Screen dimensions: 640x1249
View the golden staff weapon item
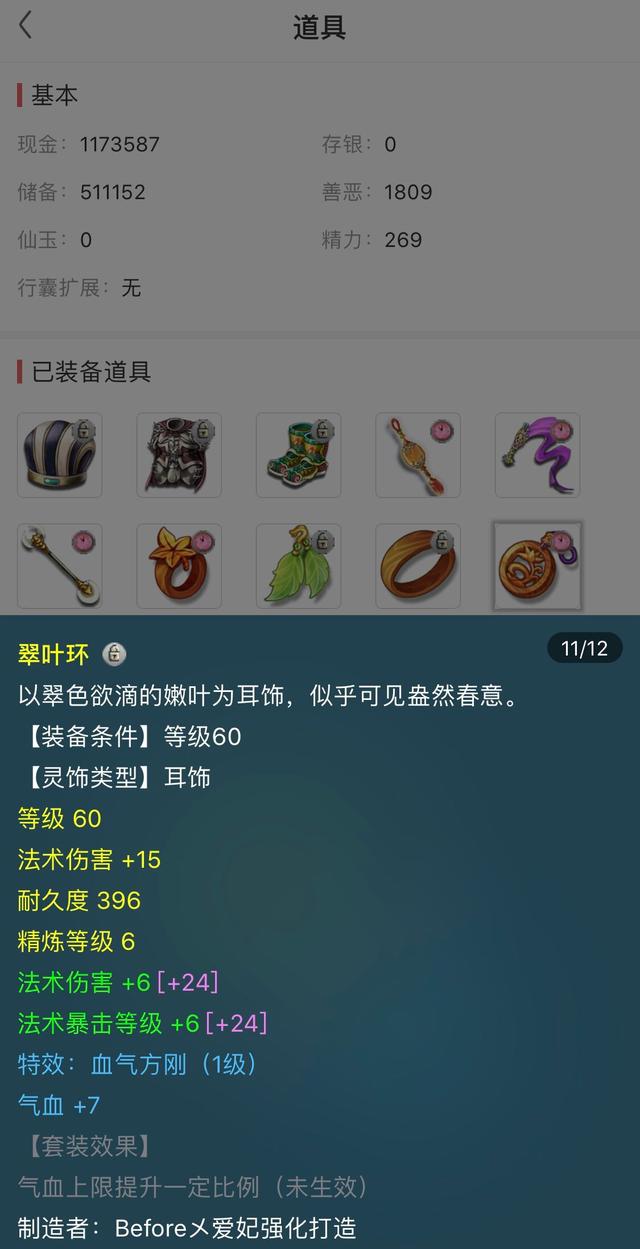[60, 566]
